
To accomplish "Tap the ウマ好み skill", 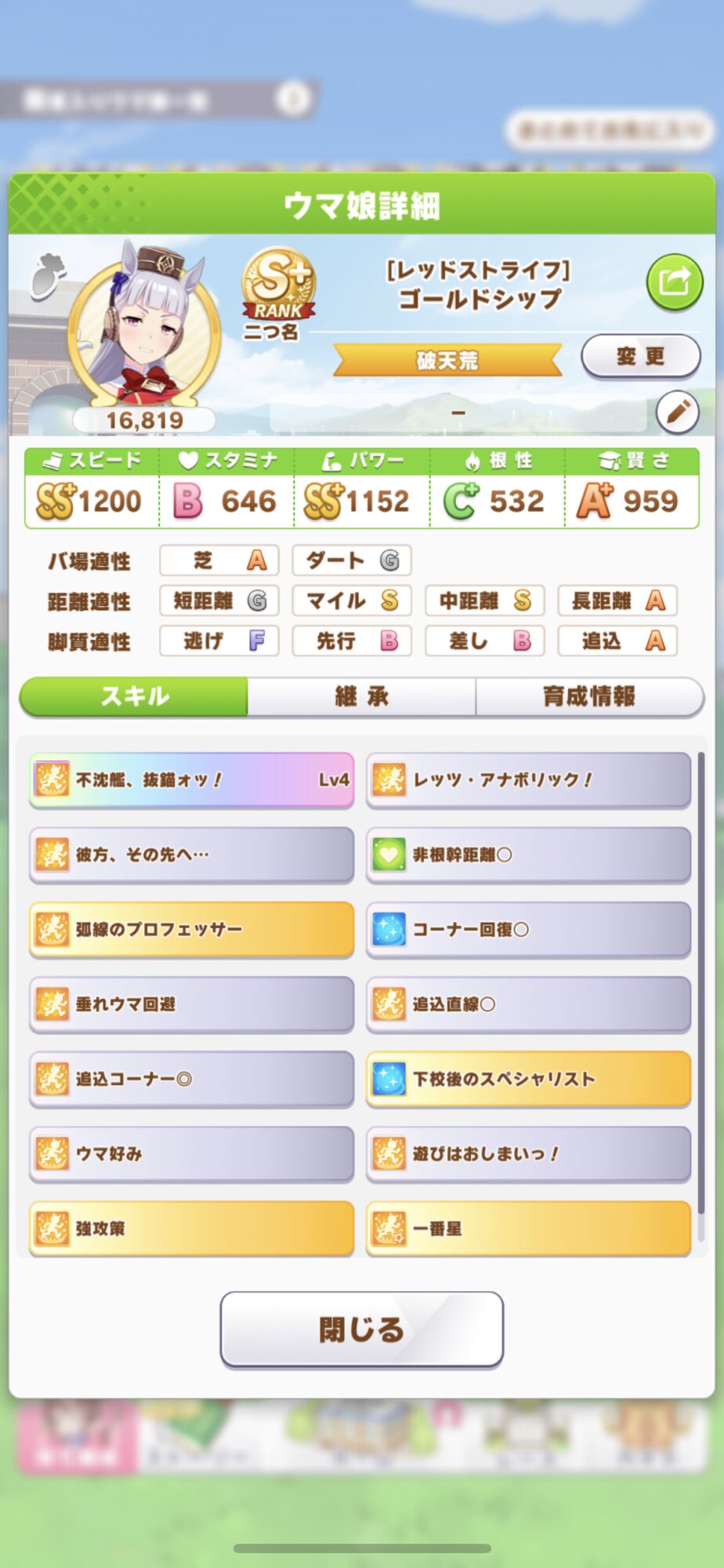I will tap(191, 1153).
